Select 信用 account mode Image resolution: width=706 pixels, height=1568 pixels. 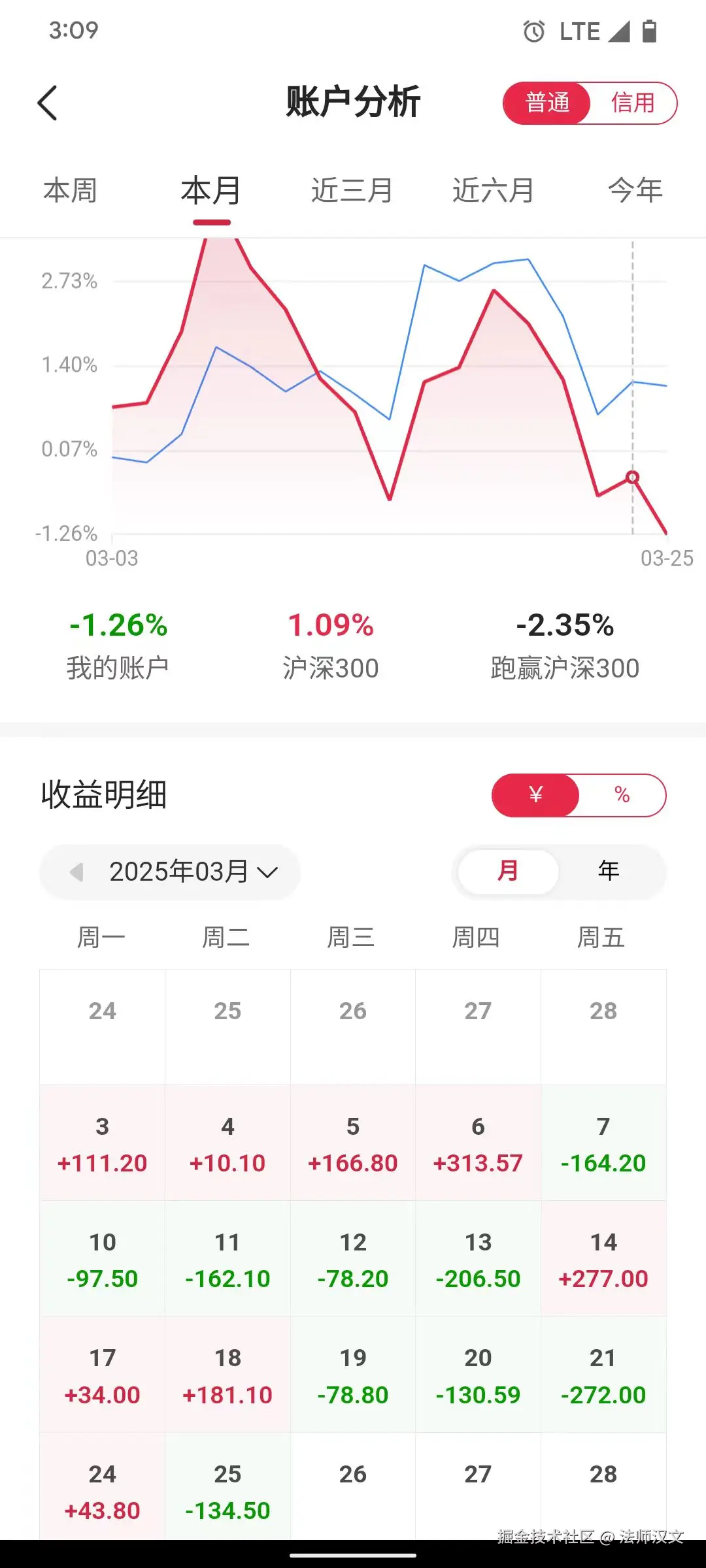coord(633,103)
